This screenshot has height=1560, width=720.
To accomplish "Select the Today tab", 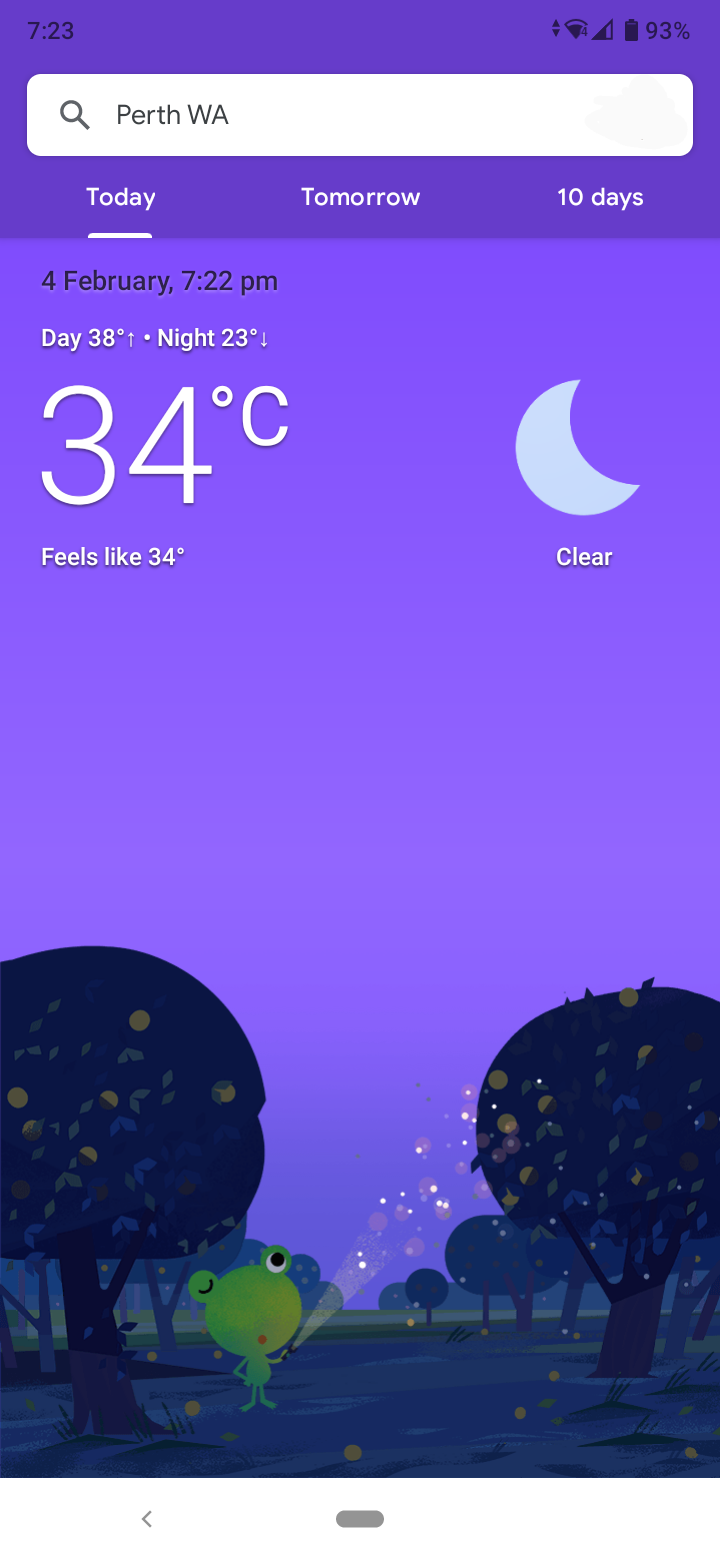I will (120, 197).
